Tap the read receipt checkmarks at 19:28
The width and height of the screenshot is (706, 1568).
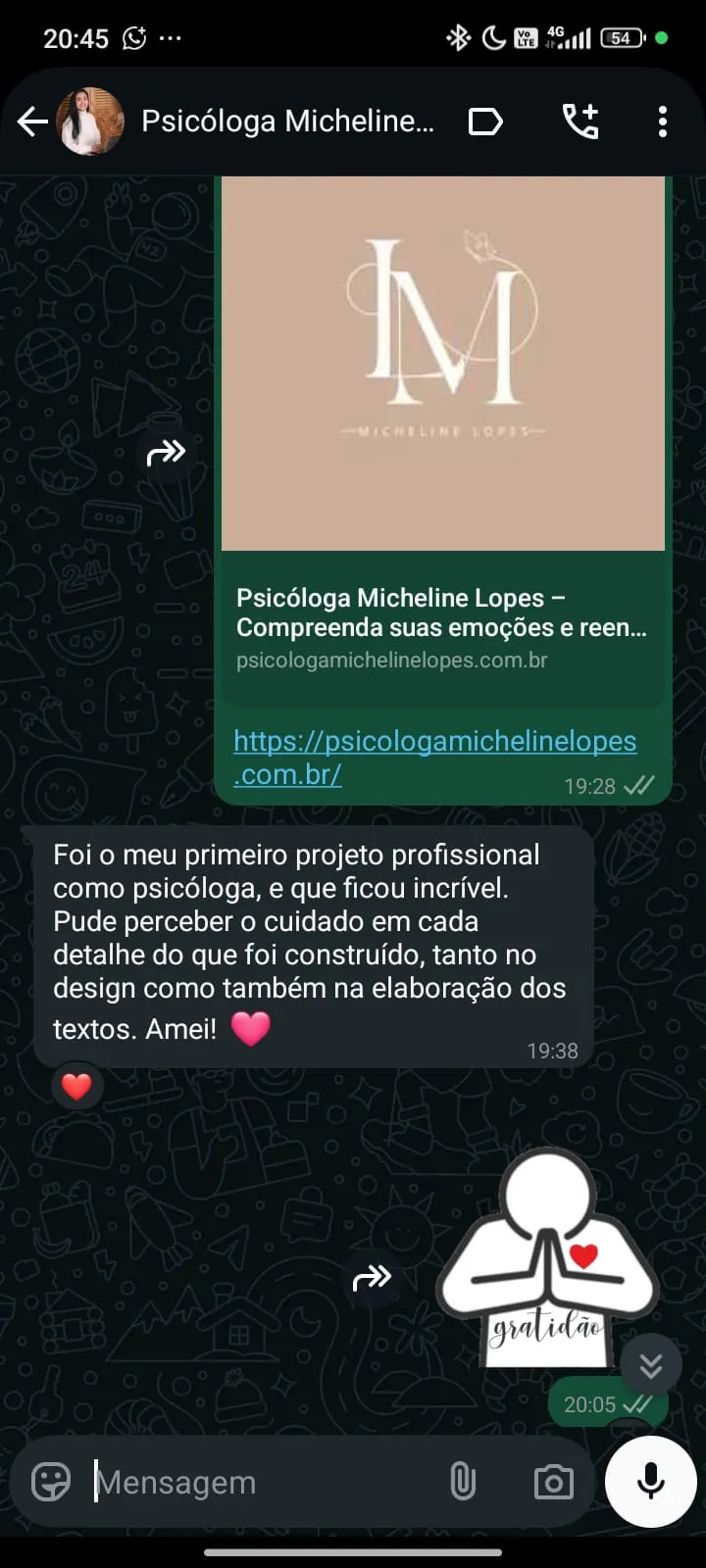[639, 786]
